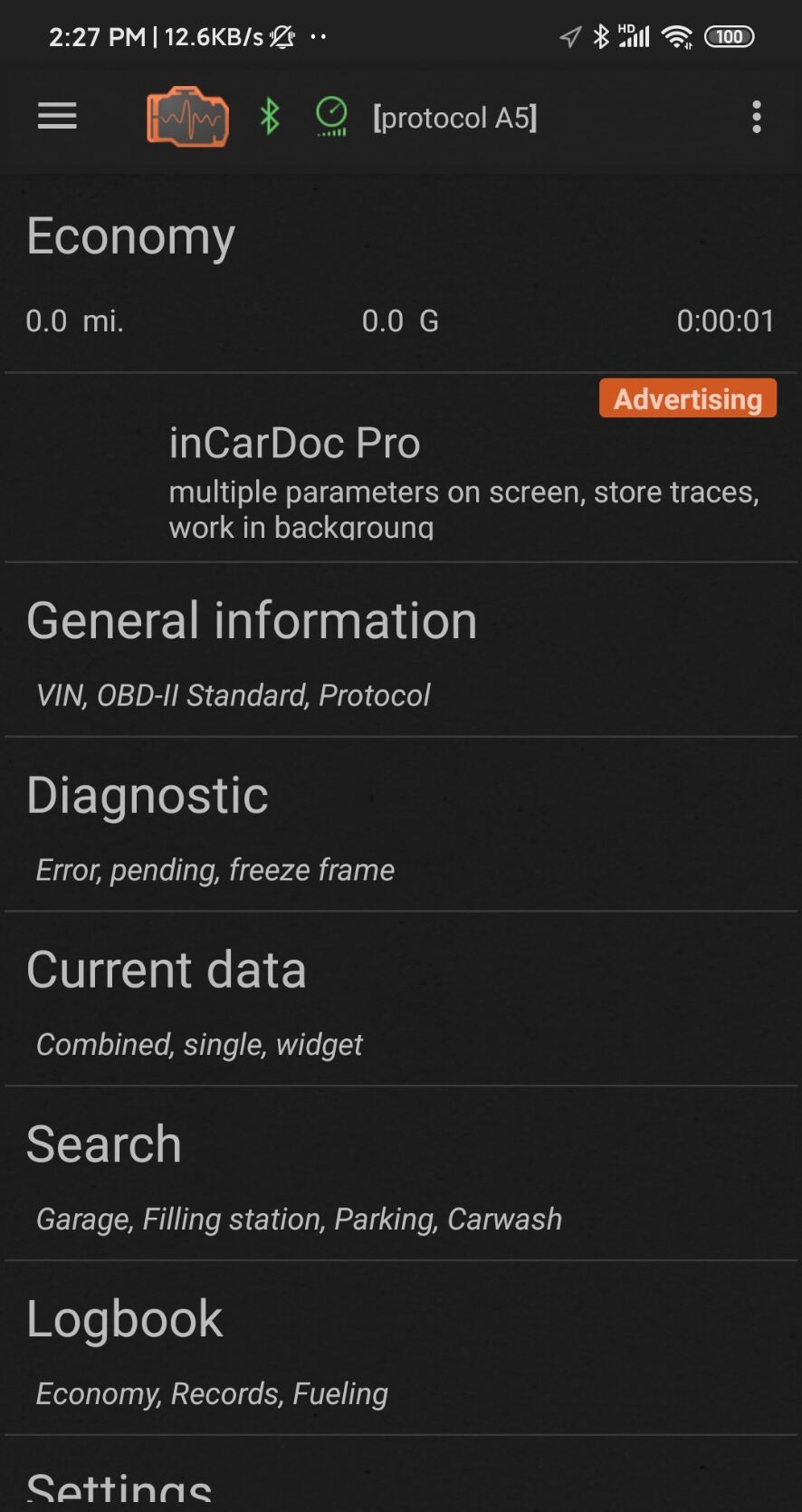This screenshot has height=1512, width=802.
Task: Tap the orange engine connection icon
Action: pos(186,117)
